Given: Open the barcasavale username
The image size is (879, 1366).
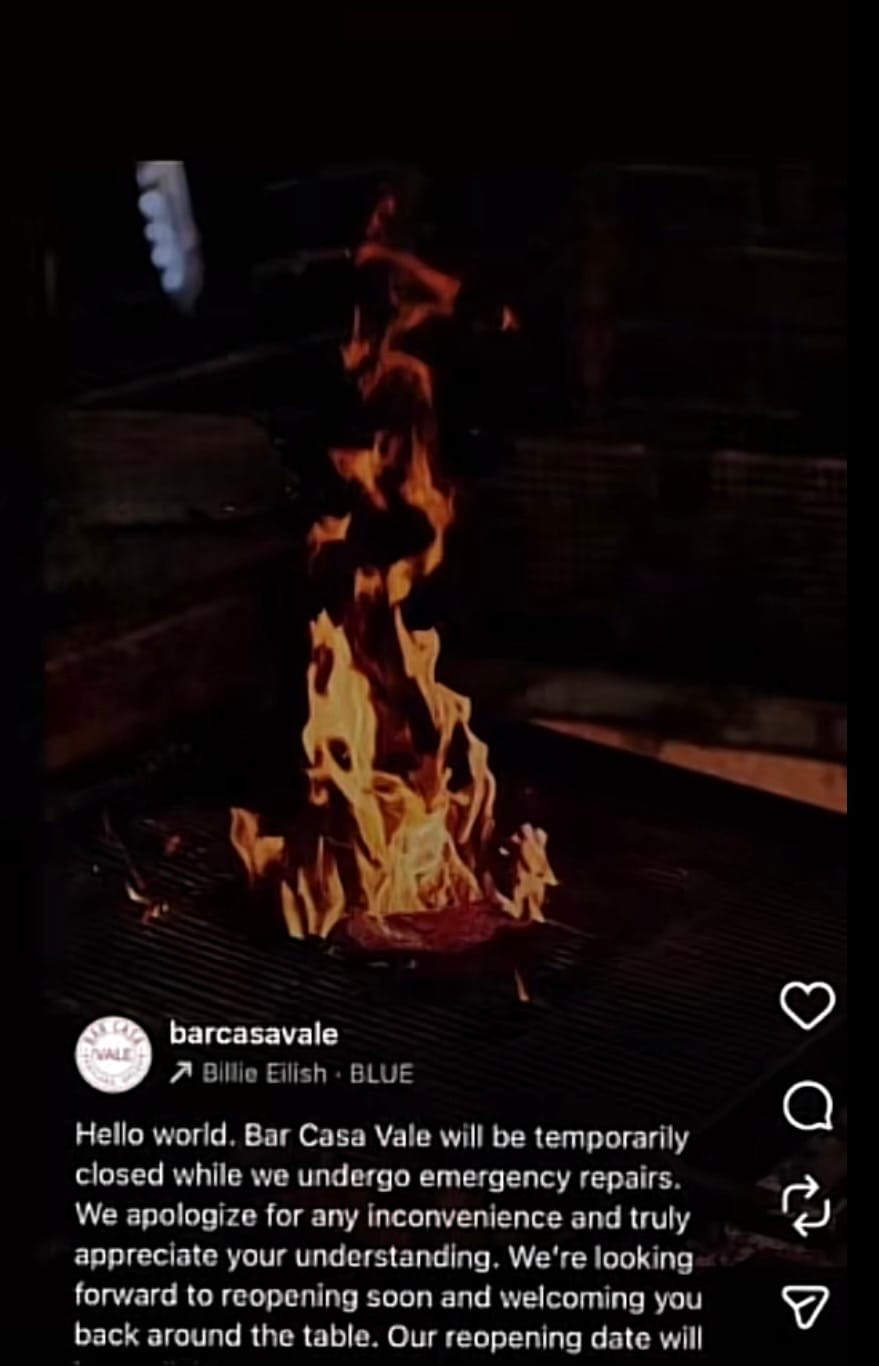Looking at the screenshot, I should click(x=253, y=1033).
